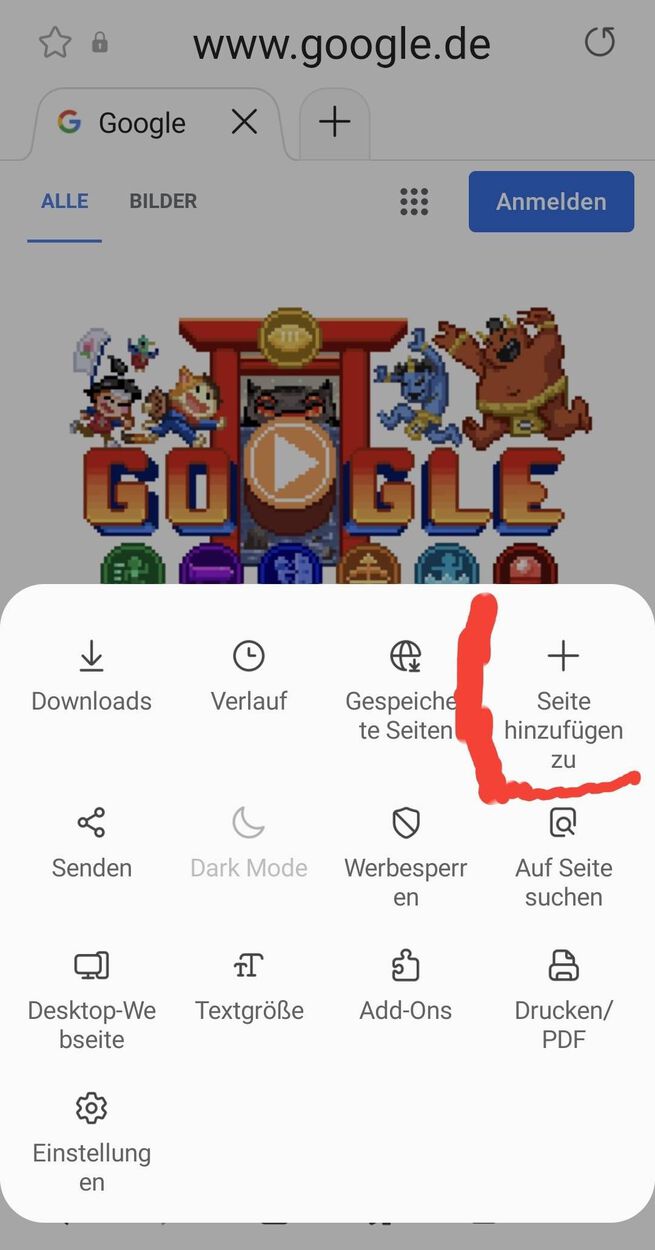The image size is (655, 1250).
Task: Open the Google apps grid
Action: (414, 201)
